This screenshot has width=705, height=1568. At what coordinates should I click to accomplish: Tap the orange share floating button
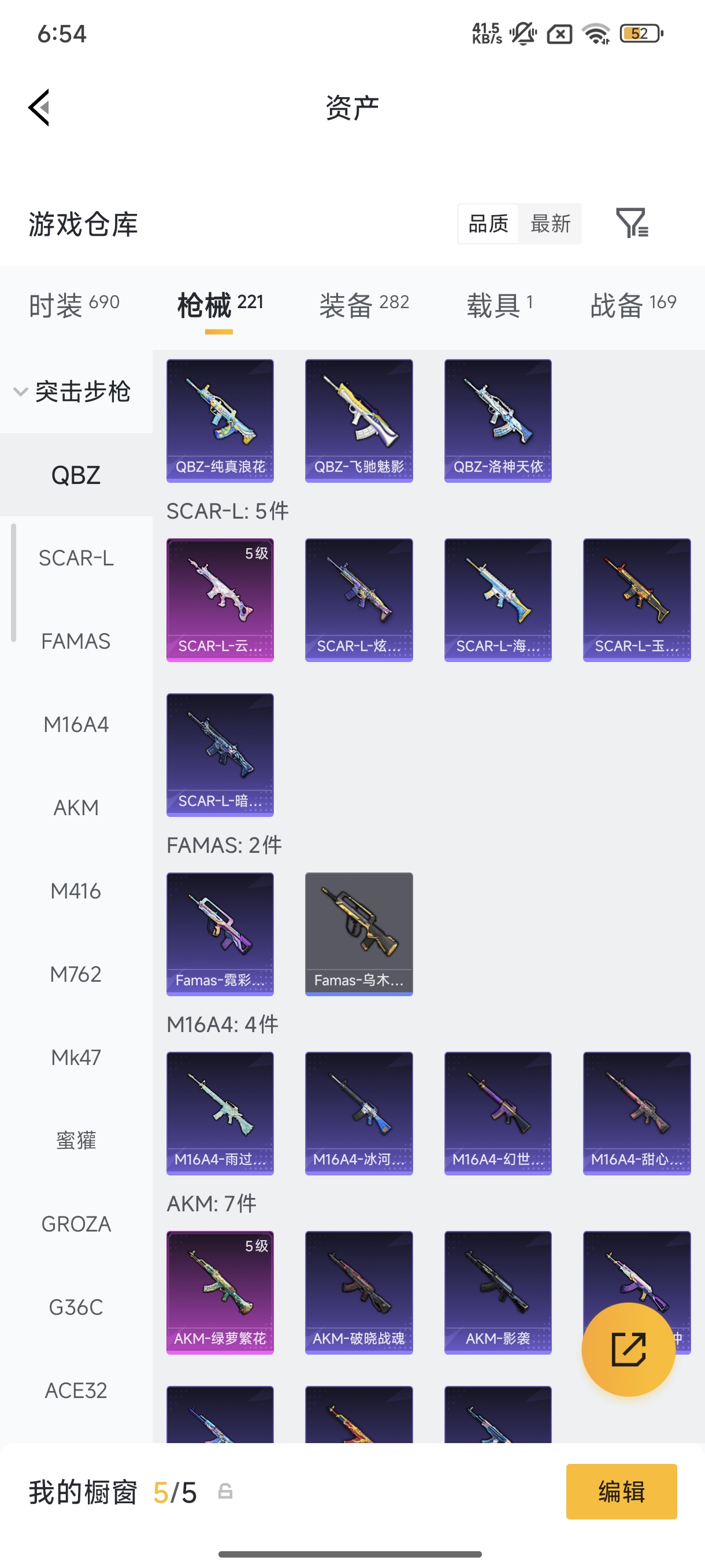[628, 1349]
